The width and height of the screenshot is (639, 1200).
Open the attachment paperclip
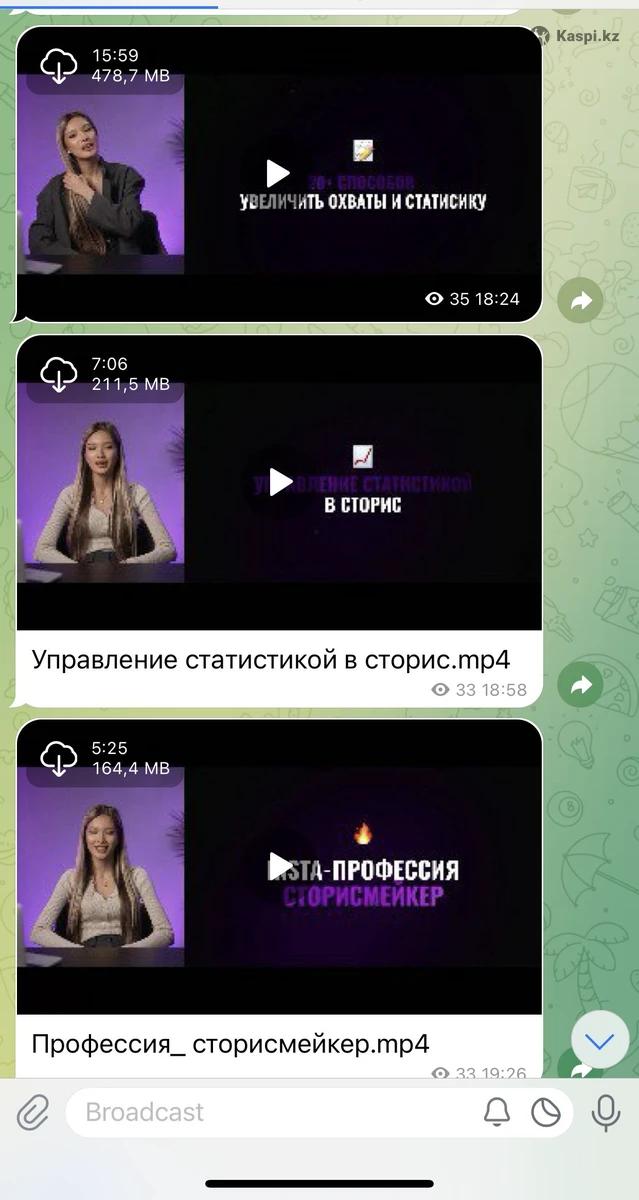click(x=33, y=1112)
